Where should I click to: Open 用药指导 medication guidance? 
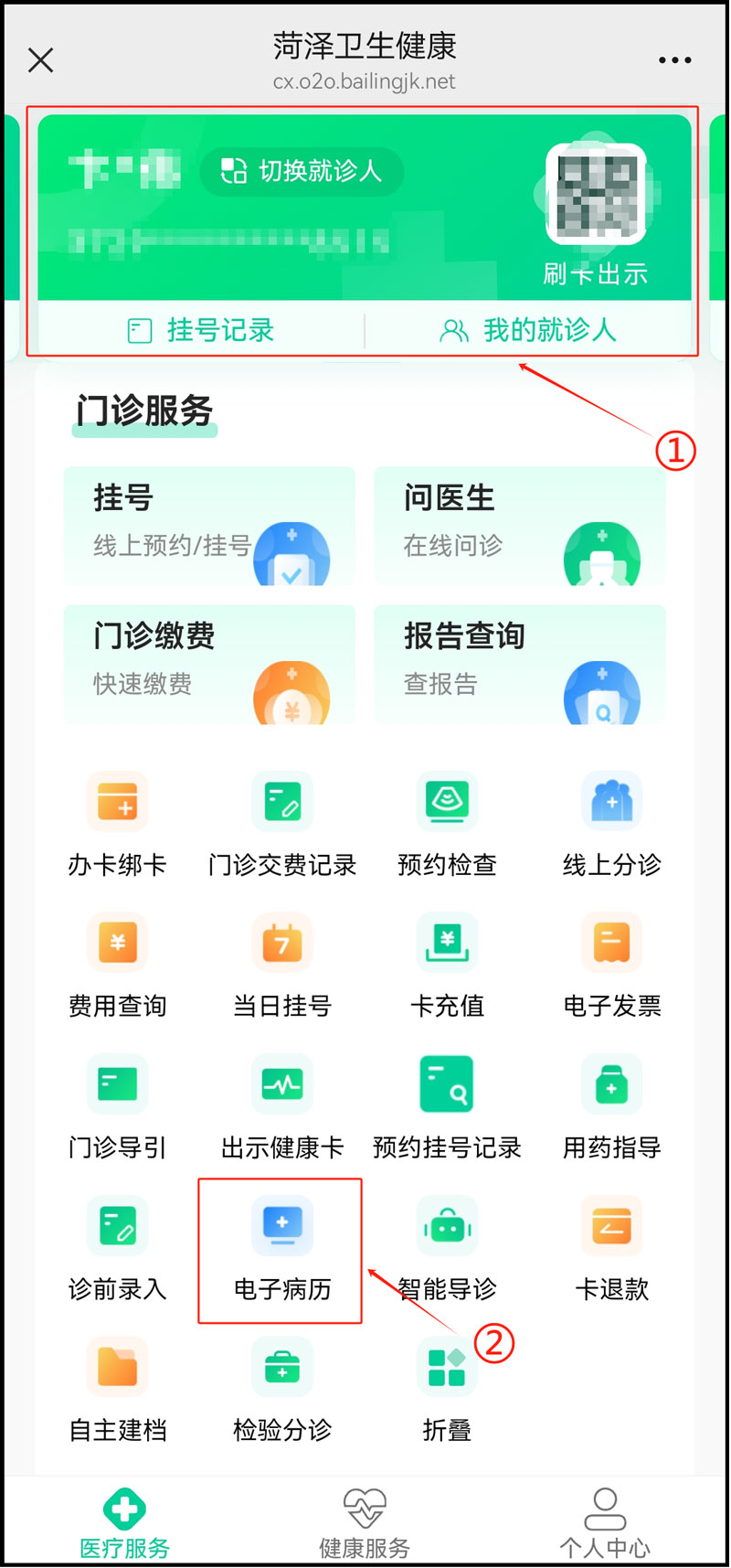tap(611, 1106)
